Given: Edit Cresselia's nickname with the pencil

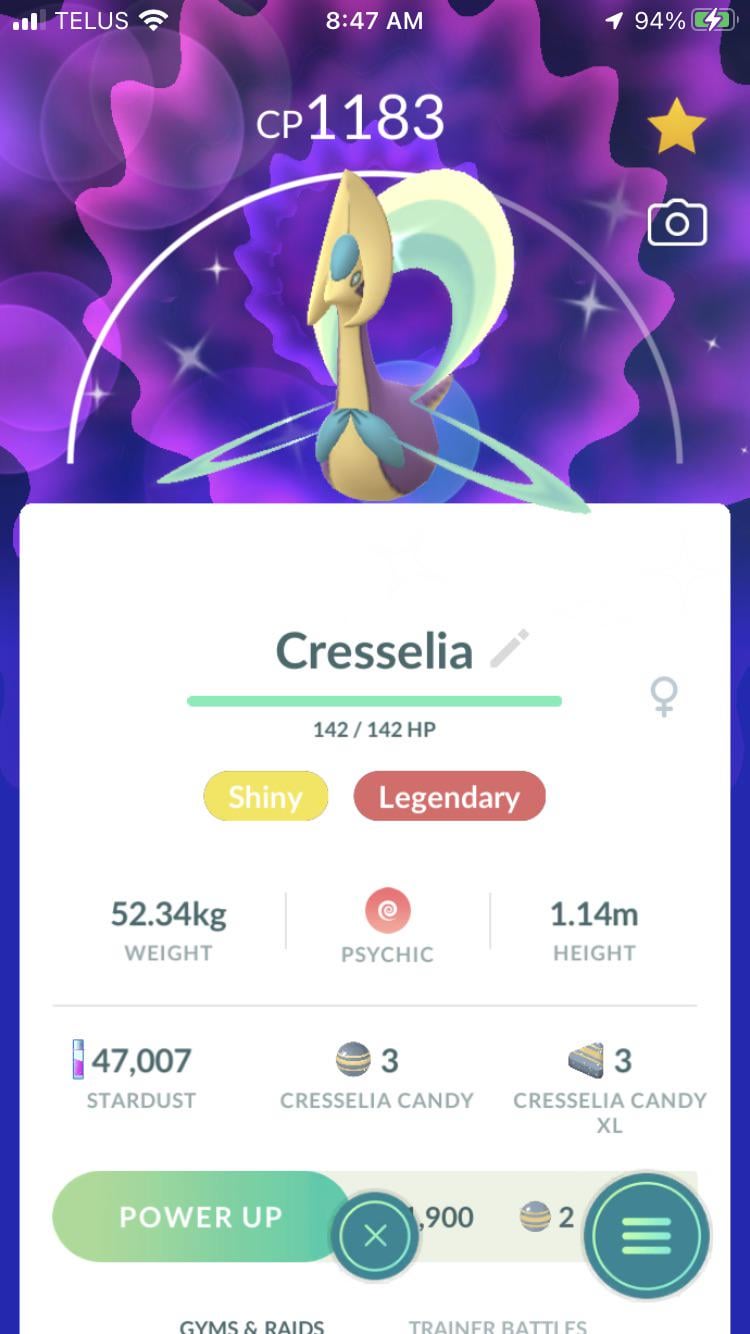Looking at the screenshot, I should point(510,650).
